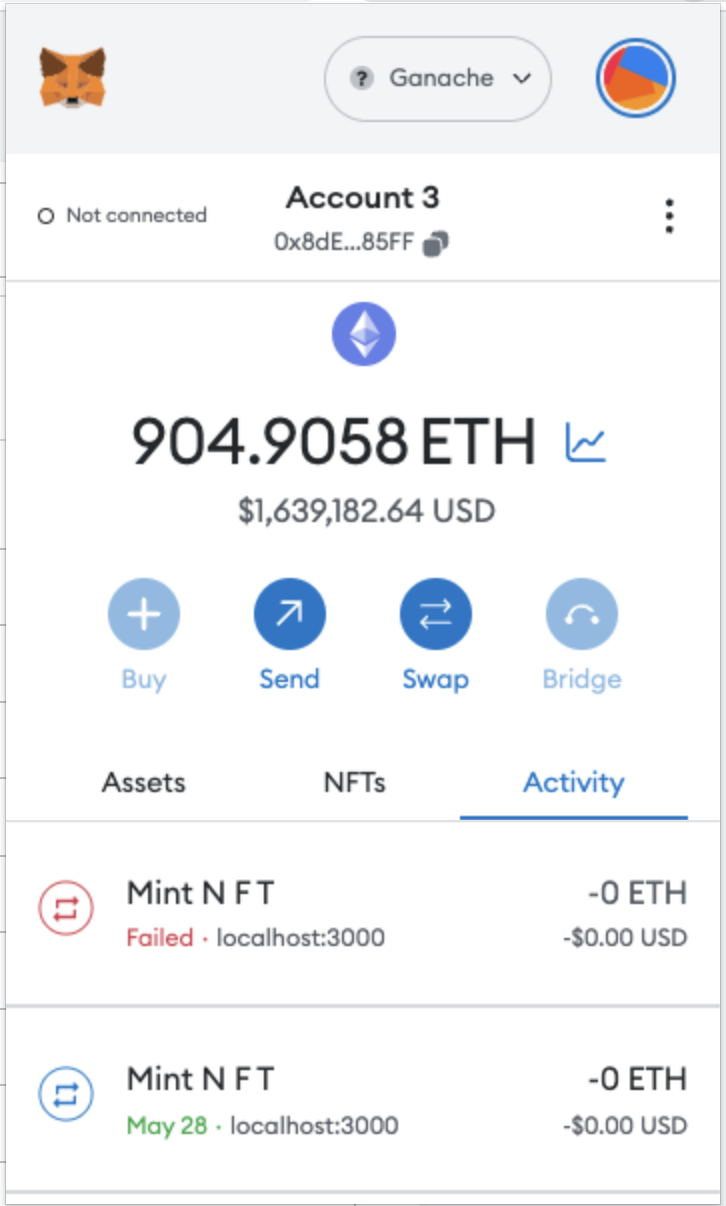
Task: Copy the account address 0x8dE...85FF
Action: (x=436, y=243)
